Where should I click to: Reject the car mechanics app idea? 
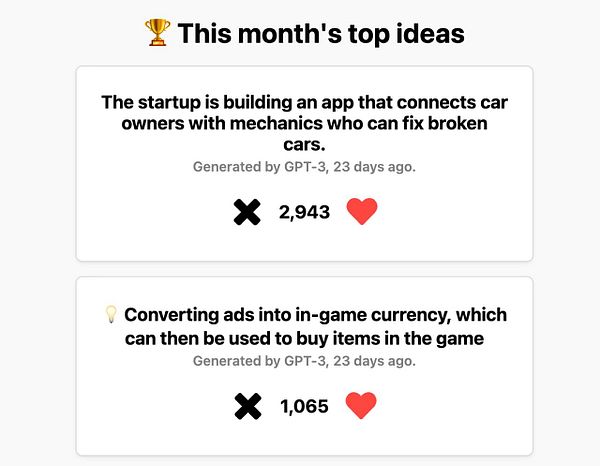(247, 212)
